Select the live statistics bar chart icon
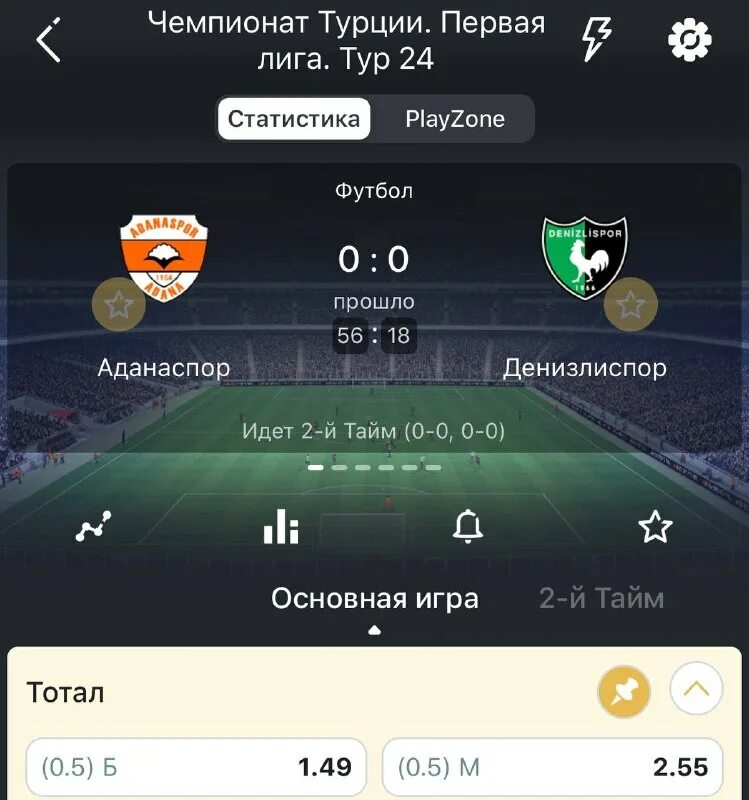 [278, 530]
